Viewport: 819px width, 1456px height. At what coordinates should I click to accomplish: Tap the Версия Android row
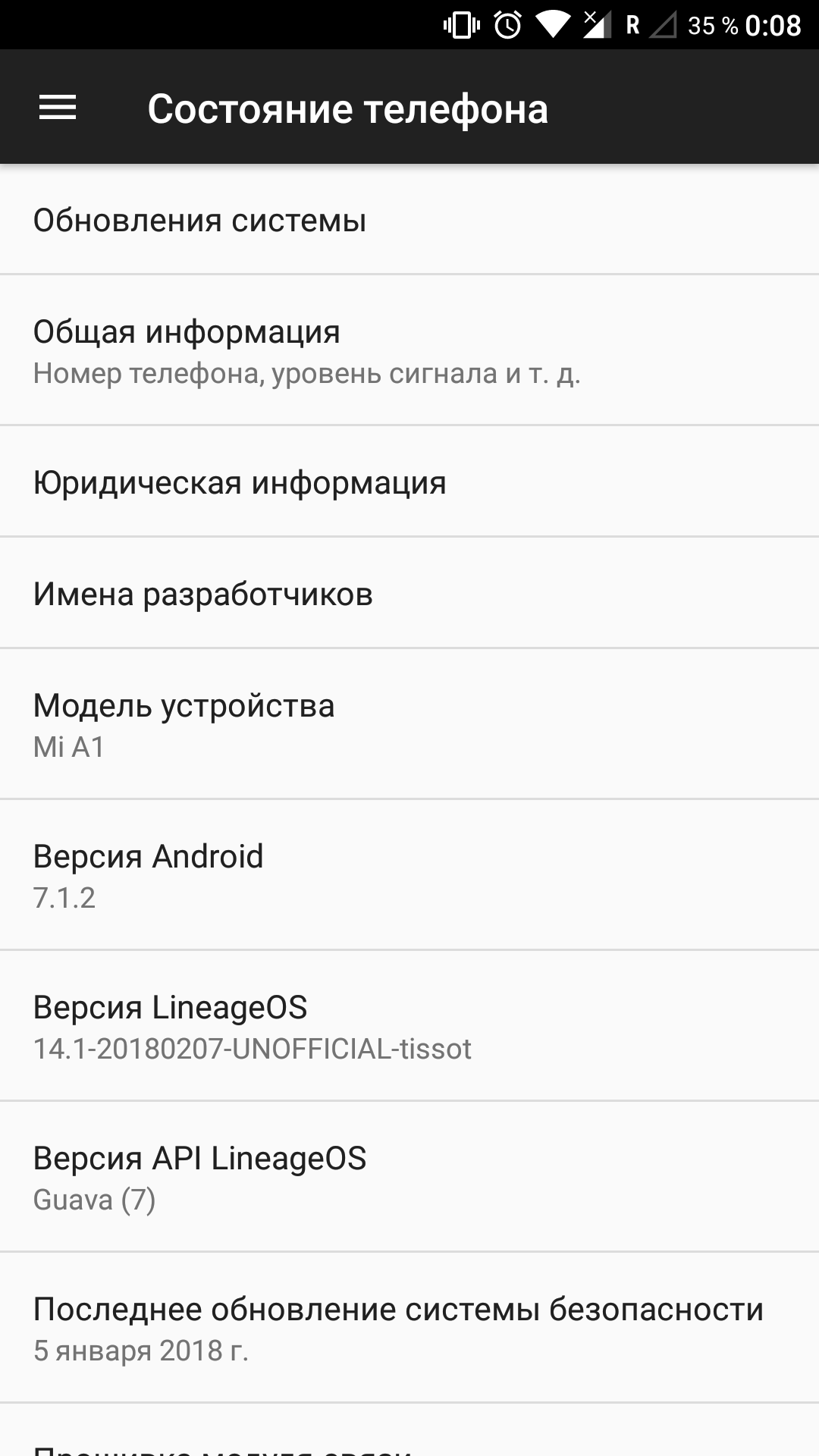click(409, 875)
